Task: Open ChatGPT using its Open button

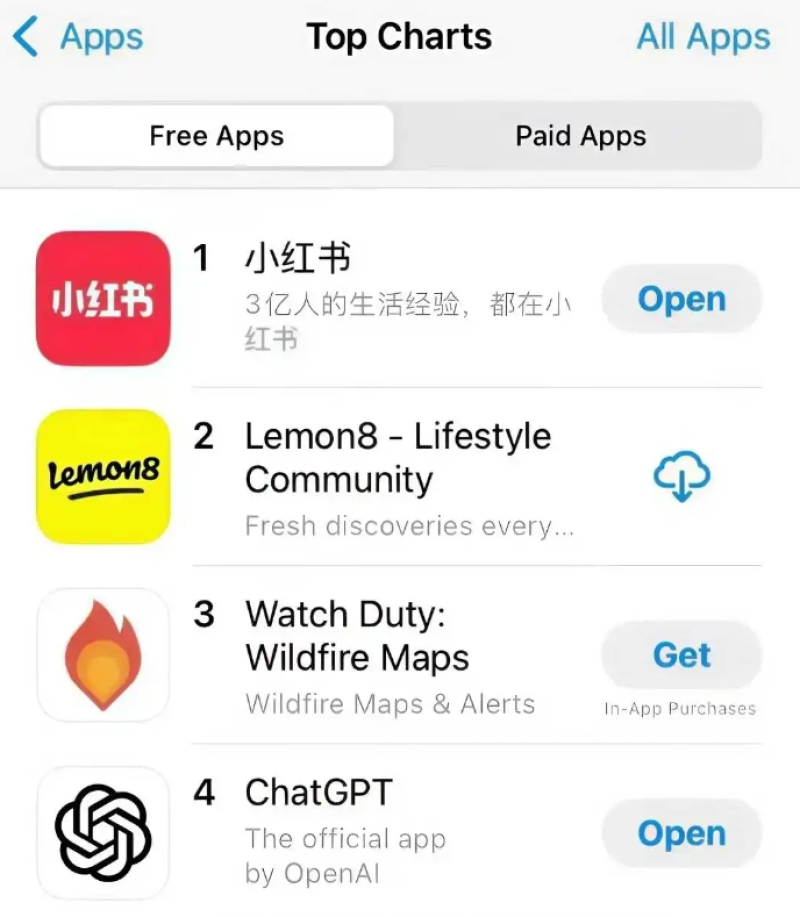Action: [x=681, y=833]
